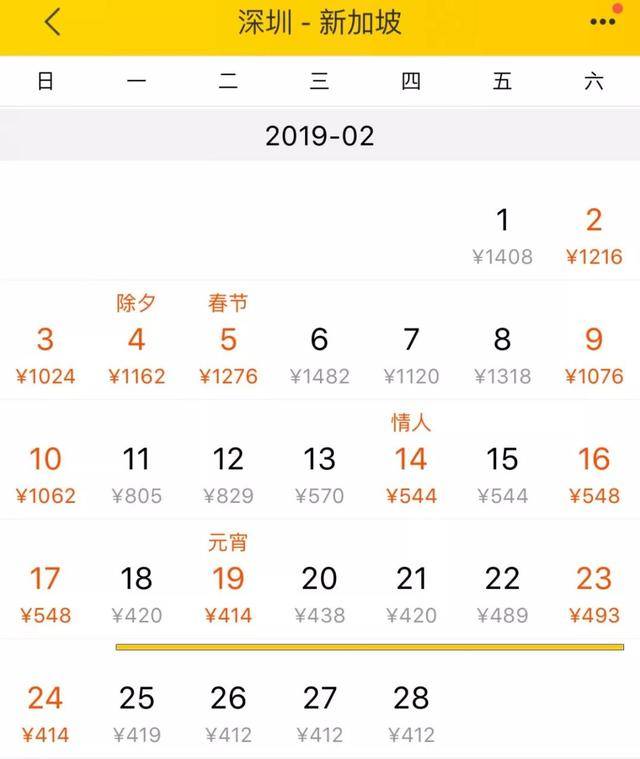640x759 pixels.
Task: Choose 春节 February 5 at ¥1276
Action: point(228,354)
